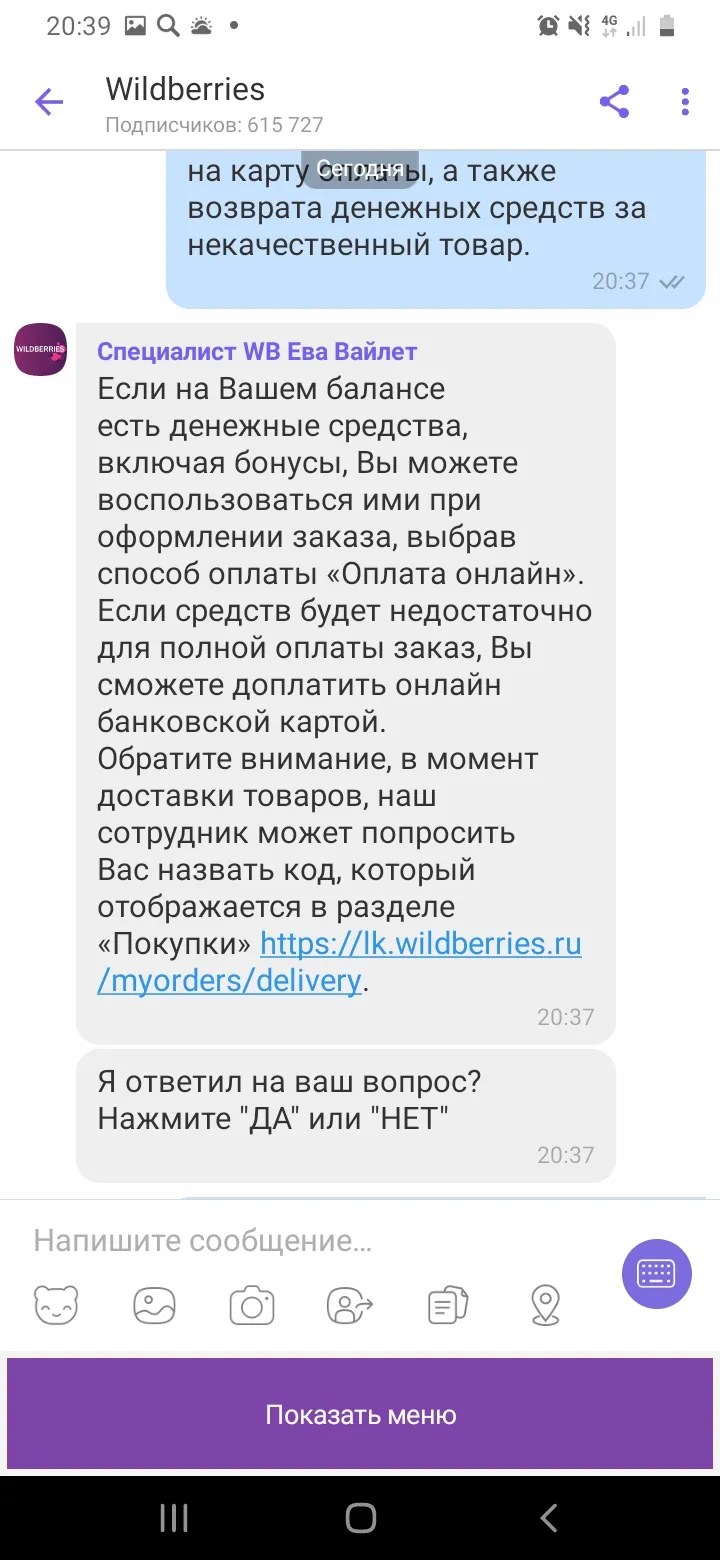Share the Wildberries channel
The image size is (720, 1560).
614,102
